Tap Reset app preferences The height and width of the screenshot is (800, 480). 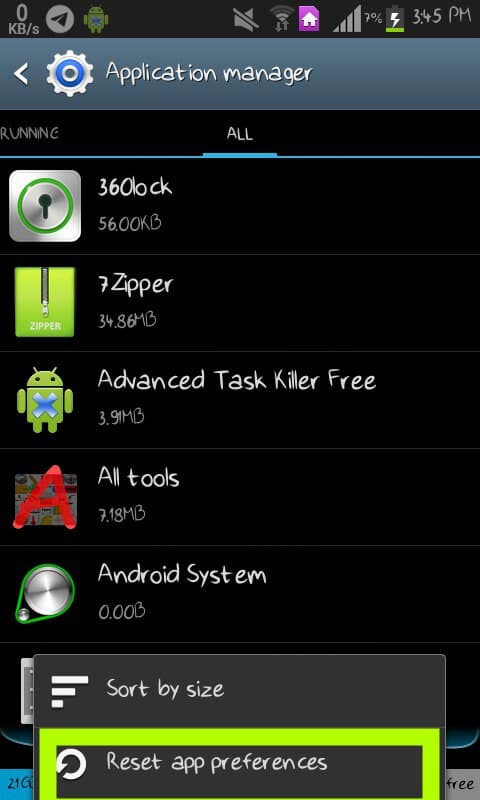[240, 763]
